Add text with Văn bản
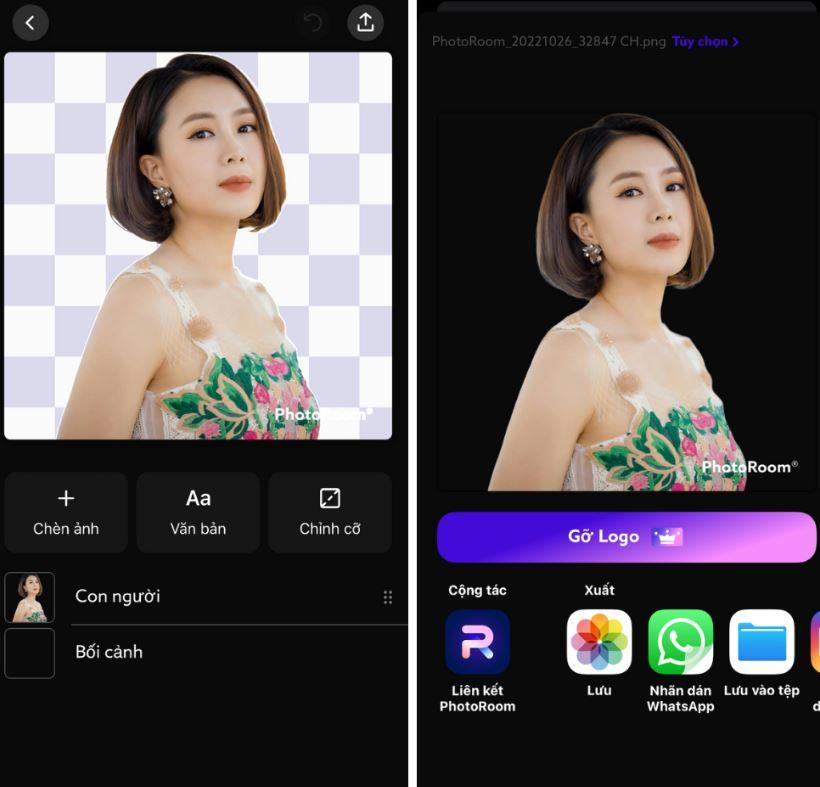Image resolution: width=820 pixels, height=787 pixels. (198, 512)
